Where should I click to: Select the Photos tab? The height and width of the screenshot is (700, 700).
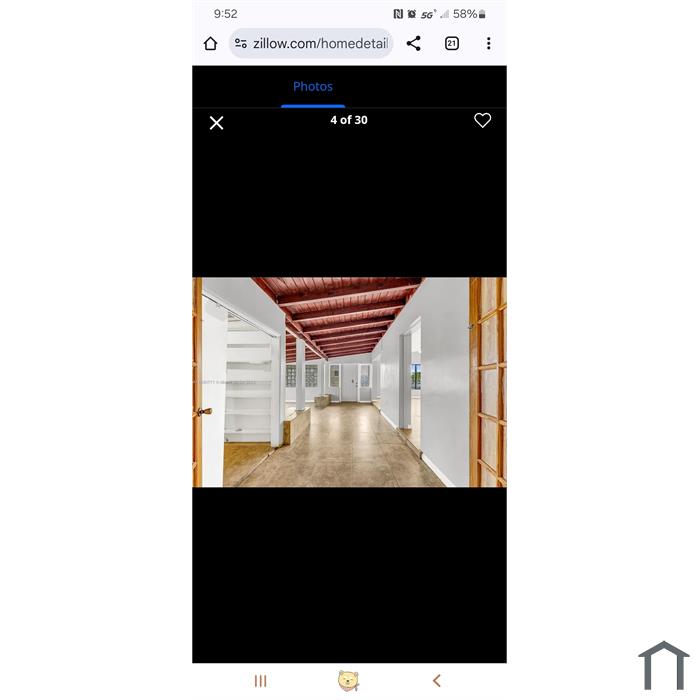(x=313, y=87)
